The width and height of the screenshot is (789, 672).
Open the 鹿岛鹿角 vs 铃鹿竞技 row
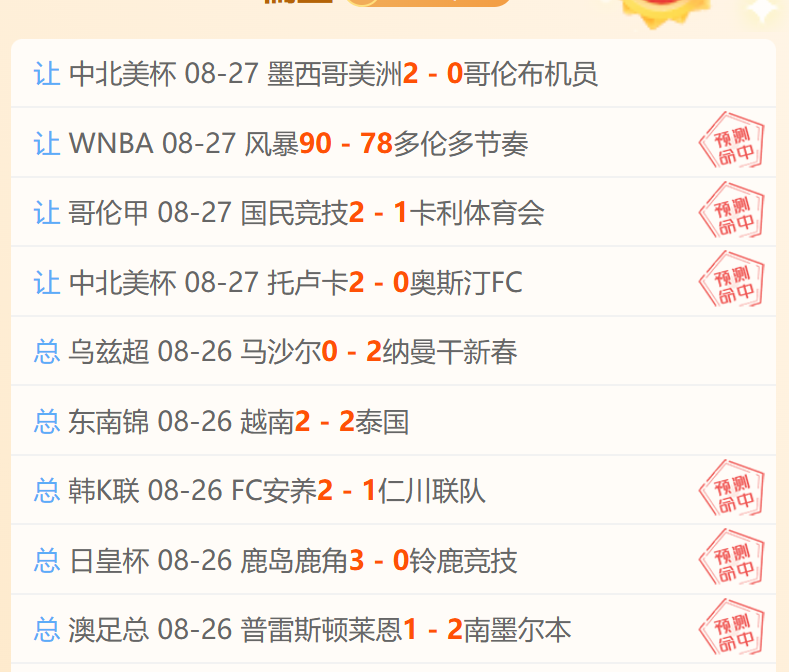393,560
